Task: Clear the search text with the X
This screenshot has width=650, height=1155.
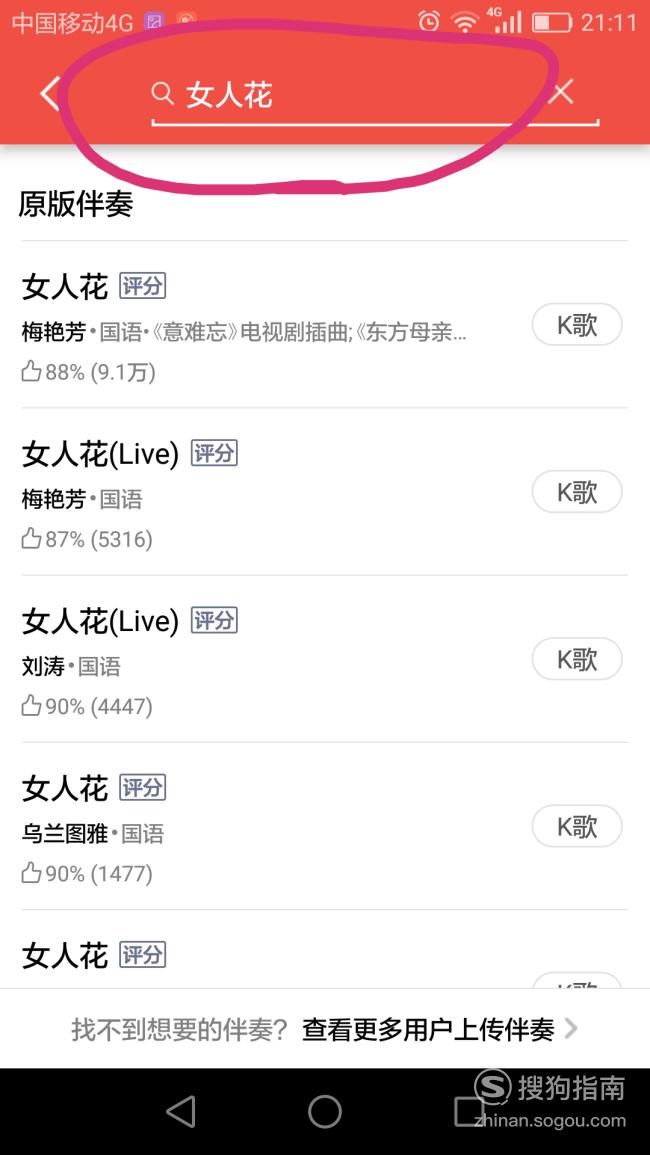Action: (561, 93)
